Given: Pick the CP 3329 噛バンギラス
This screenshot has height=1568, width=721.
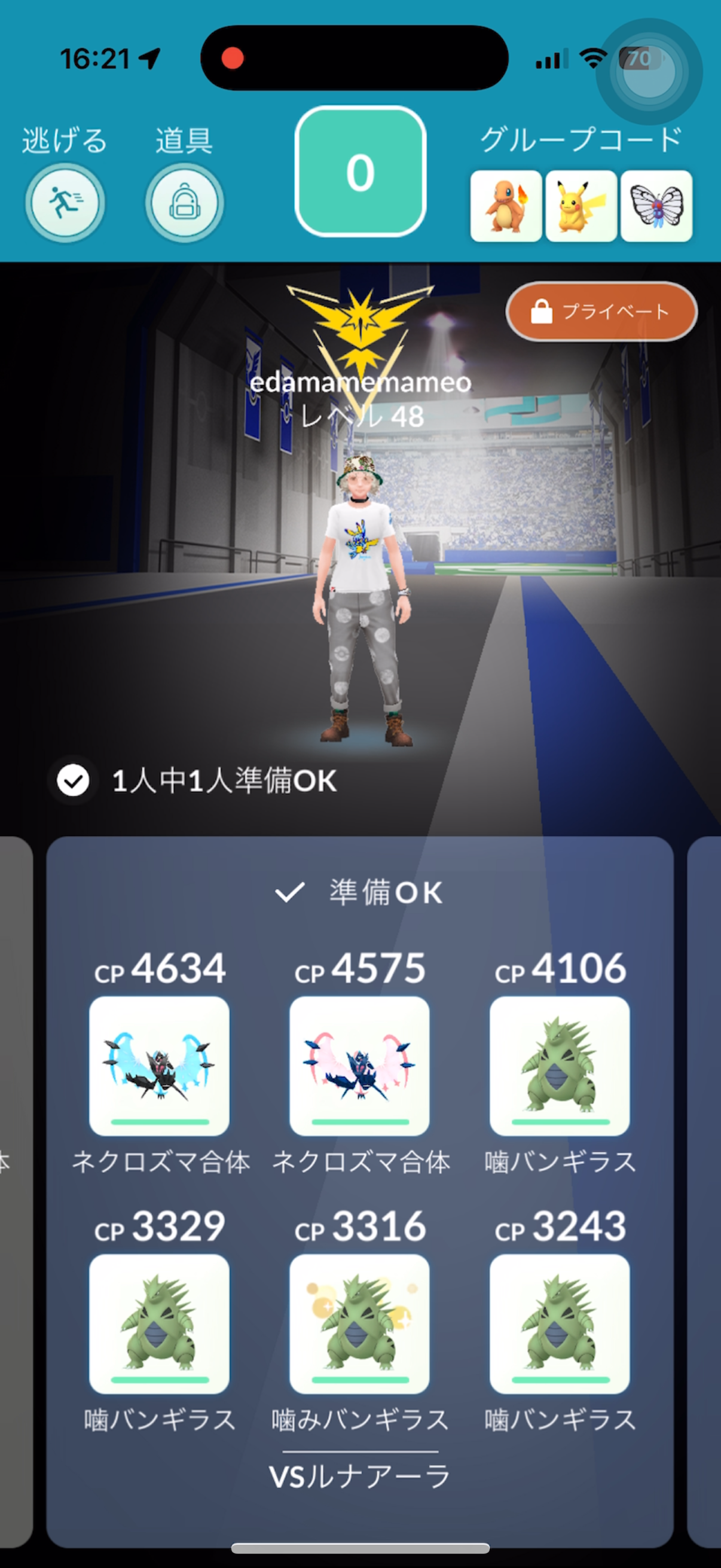Looking at the screenshot, I should point(160,1323).
